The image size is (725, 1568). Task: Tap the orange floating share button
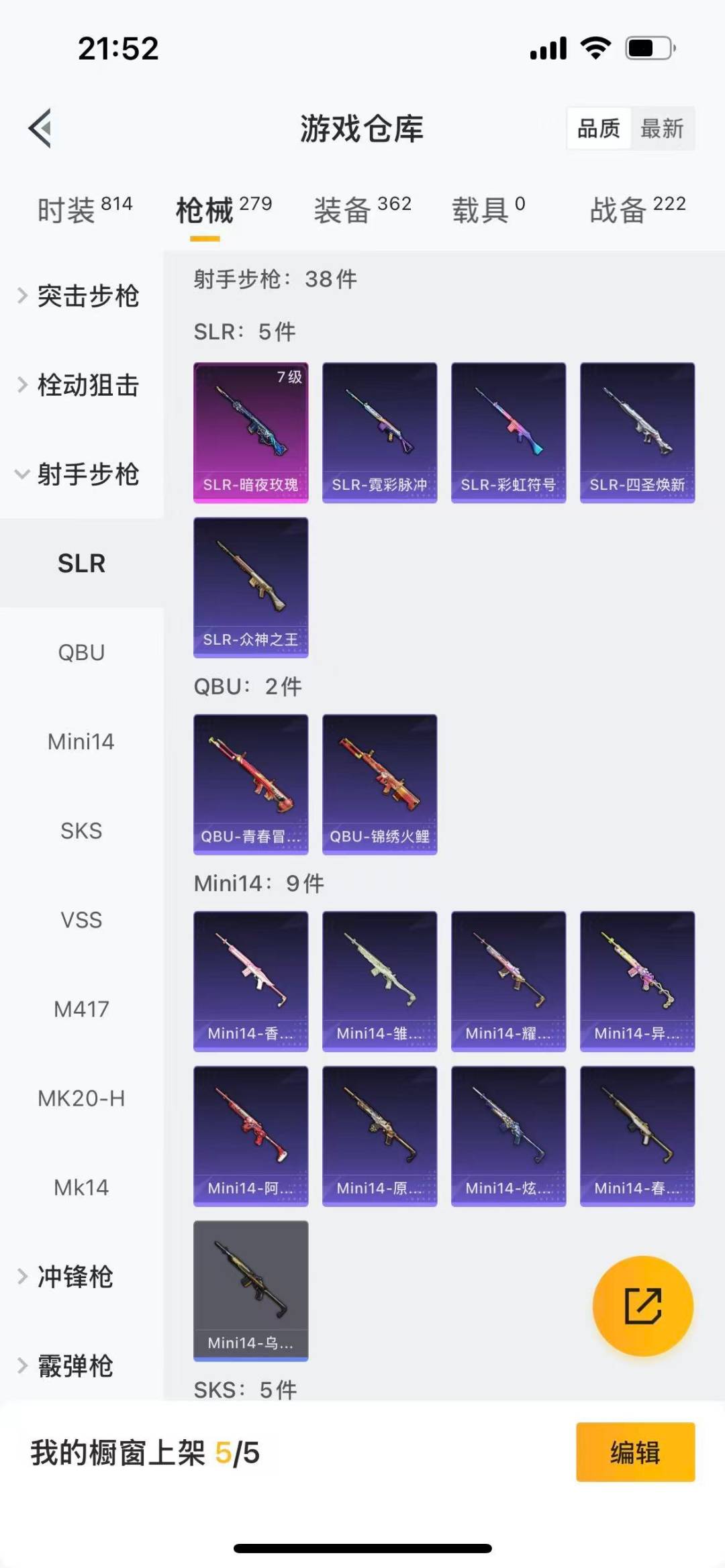642,1306
